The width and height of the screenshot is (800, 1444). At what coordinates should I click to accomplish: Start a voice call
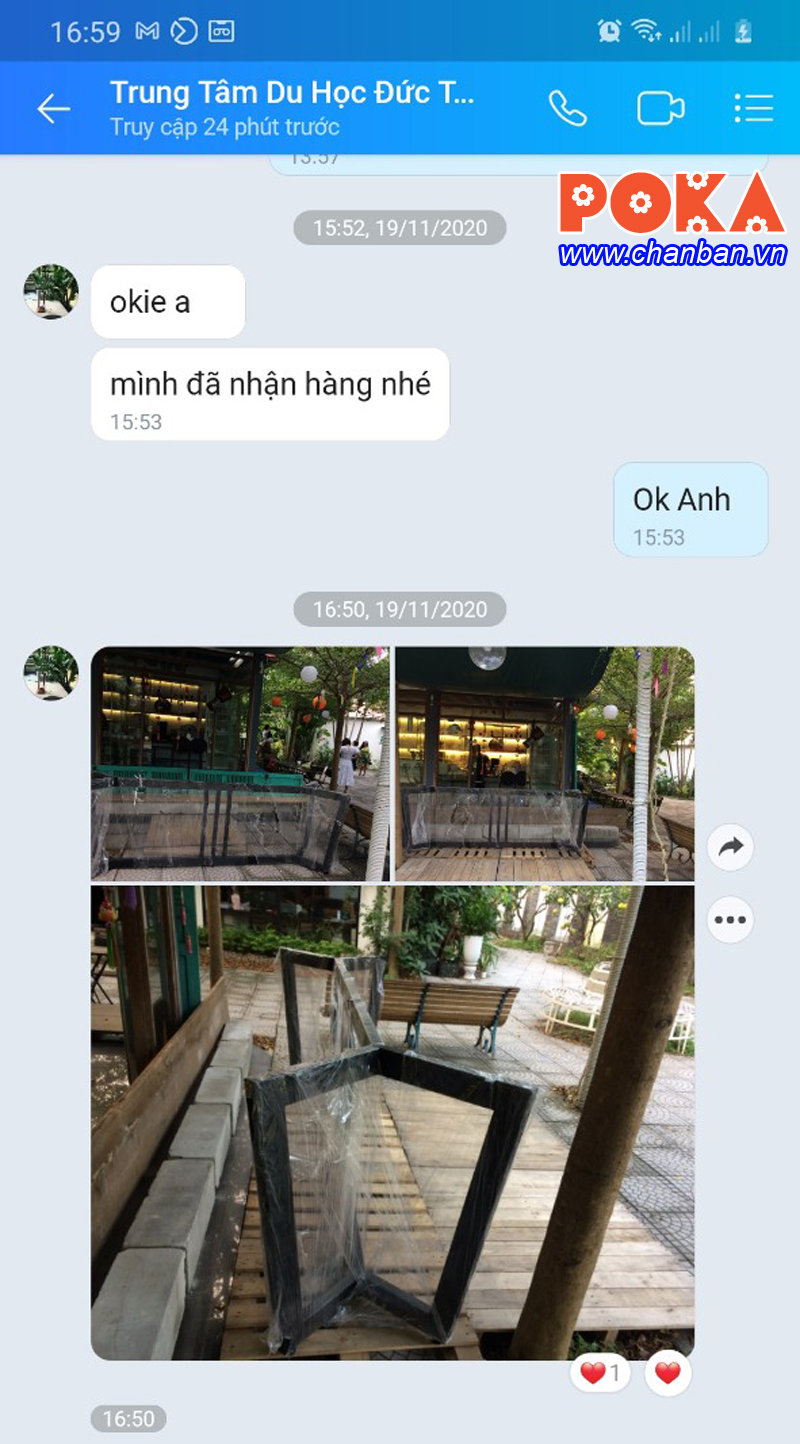567,108
